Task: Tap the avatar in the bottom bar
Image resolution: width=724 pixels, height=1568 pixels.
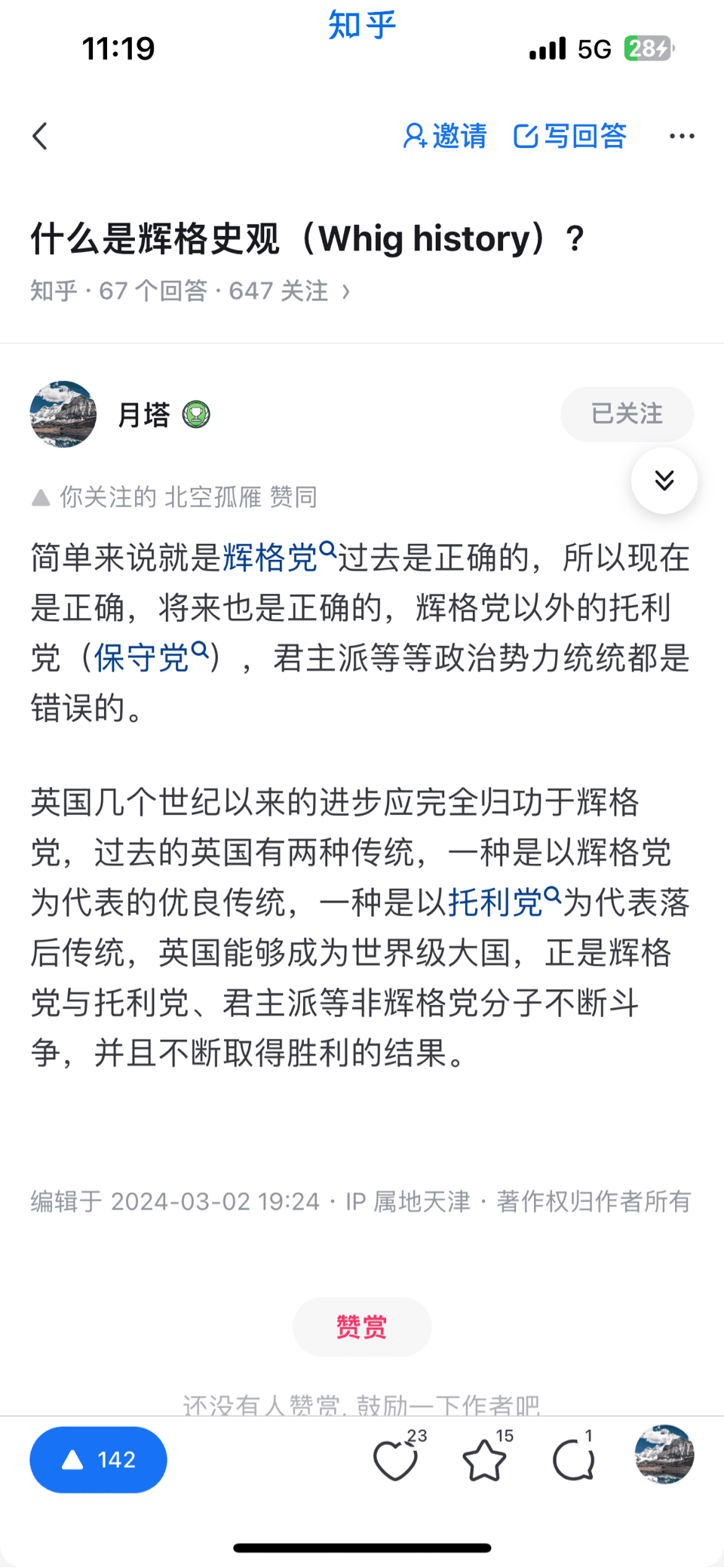Action: pos(664,1455)
